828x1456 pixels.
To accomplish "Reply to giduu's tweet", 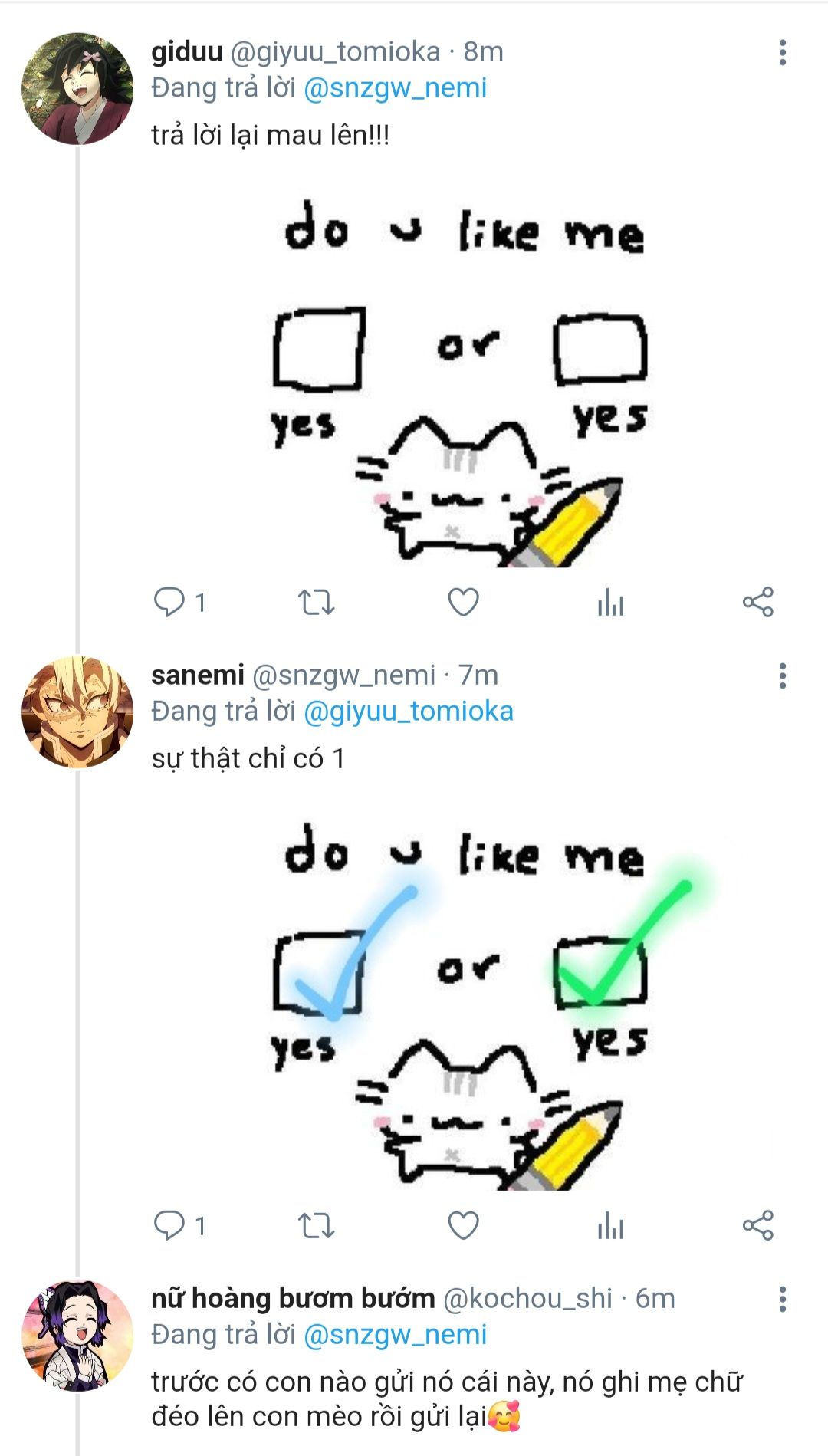I will pos(169,603).
